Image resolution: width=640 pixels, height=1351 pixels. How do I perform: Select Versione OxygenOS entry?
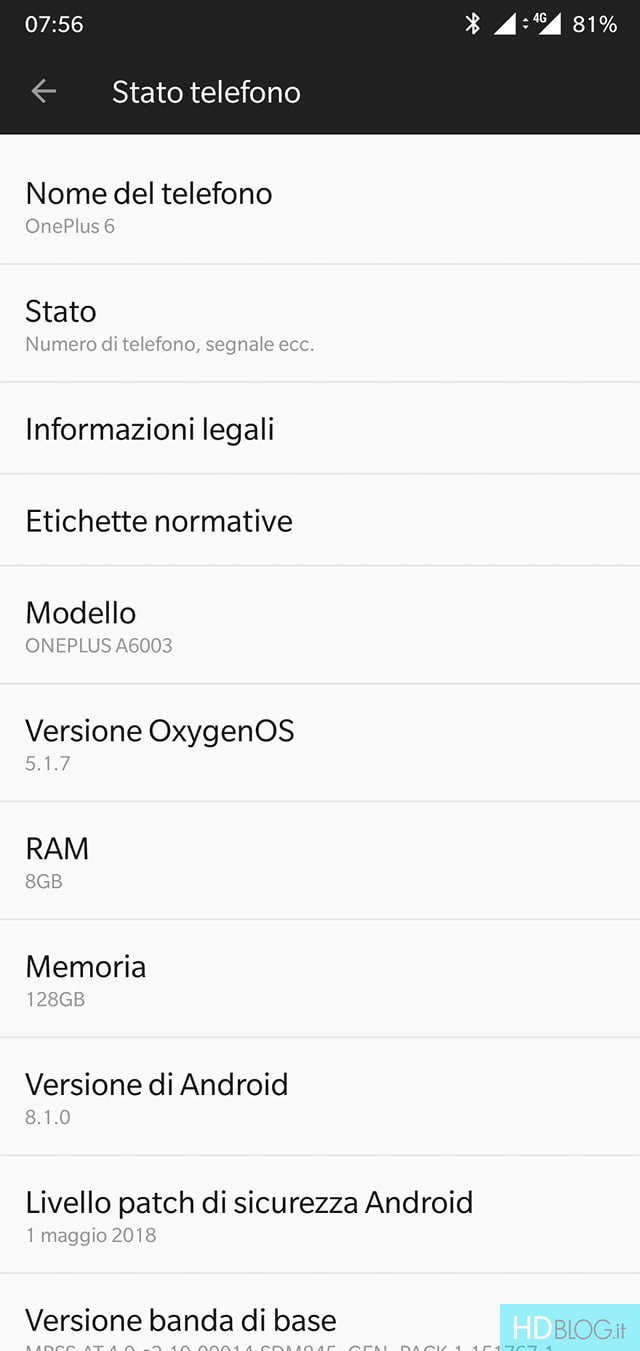320,743
